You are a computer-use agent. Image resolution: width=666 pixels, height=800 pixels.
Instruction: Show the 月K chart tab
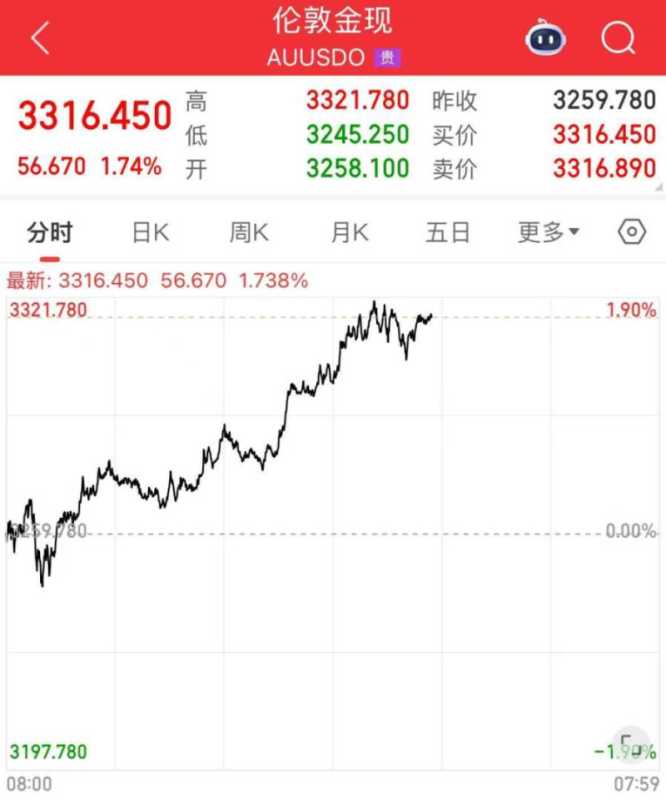tap(349, 233)
